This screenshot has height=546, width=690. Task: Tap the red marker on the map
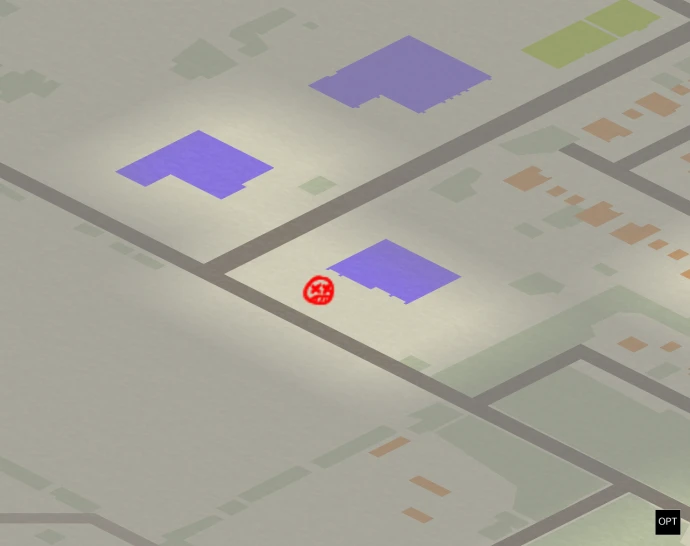point(319,291)
